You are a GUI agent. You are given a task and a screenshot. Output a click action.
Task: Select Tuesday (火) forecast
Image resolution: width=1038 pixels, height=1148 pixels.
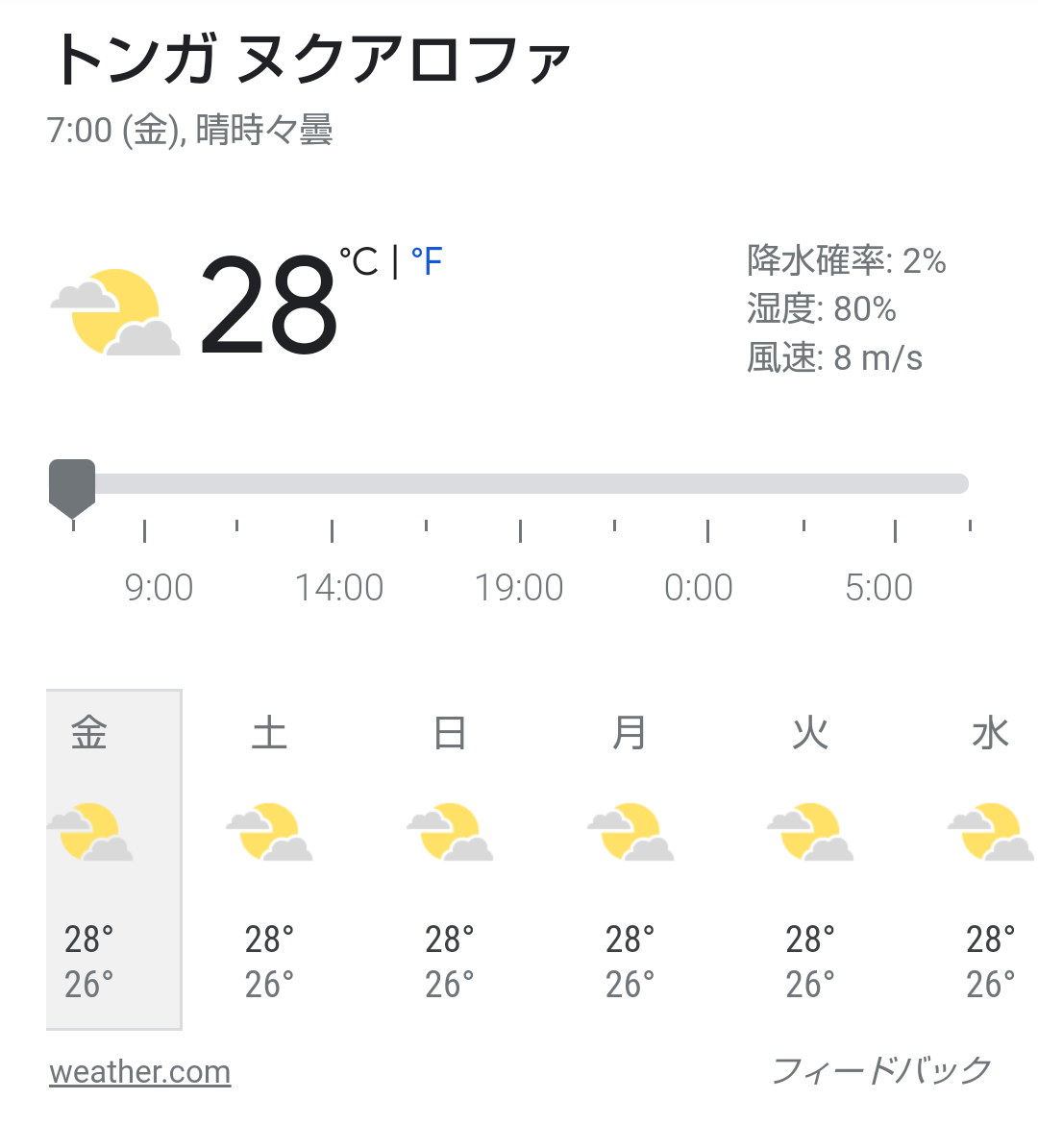pos(810,859)
